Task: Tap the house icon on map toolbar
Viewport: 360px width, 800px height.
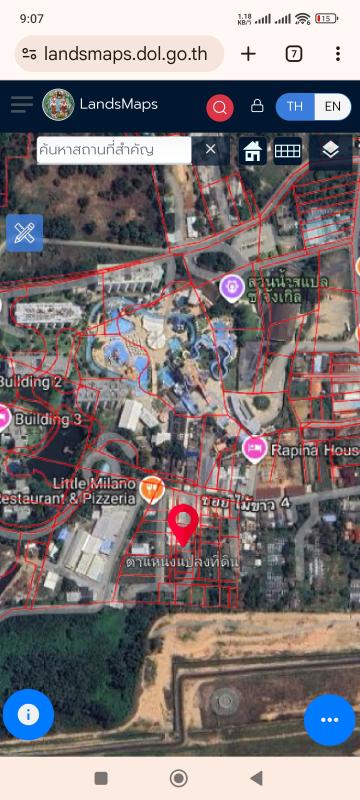Action: click(x=252, y=151)
